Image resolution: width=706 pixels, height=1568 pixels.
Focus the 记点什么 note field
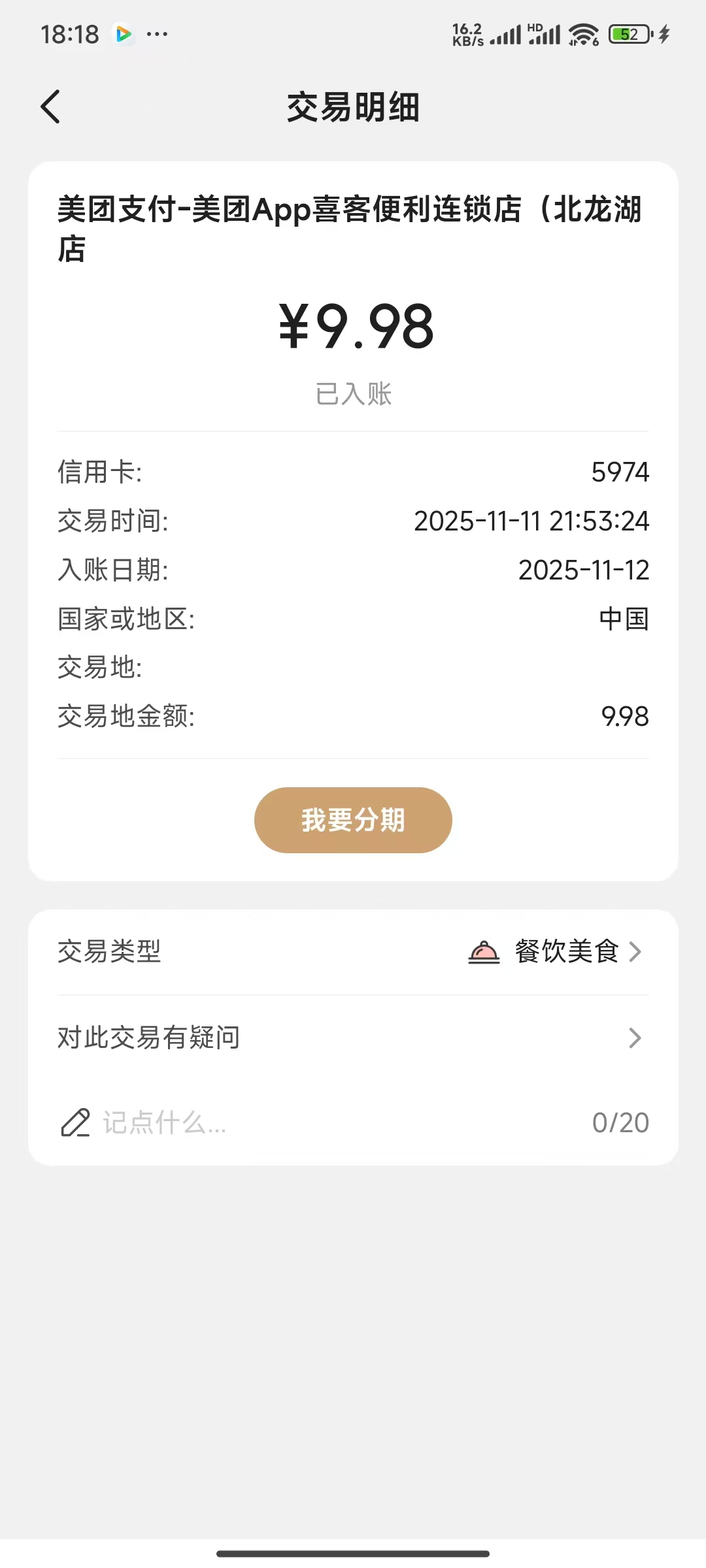click(327, 1122)
